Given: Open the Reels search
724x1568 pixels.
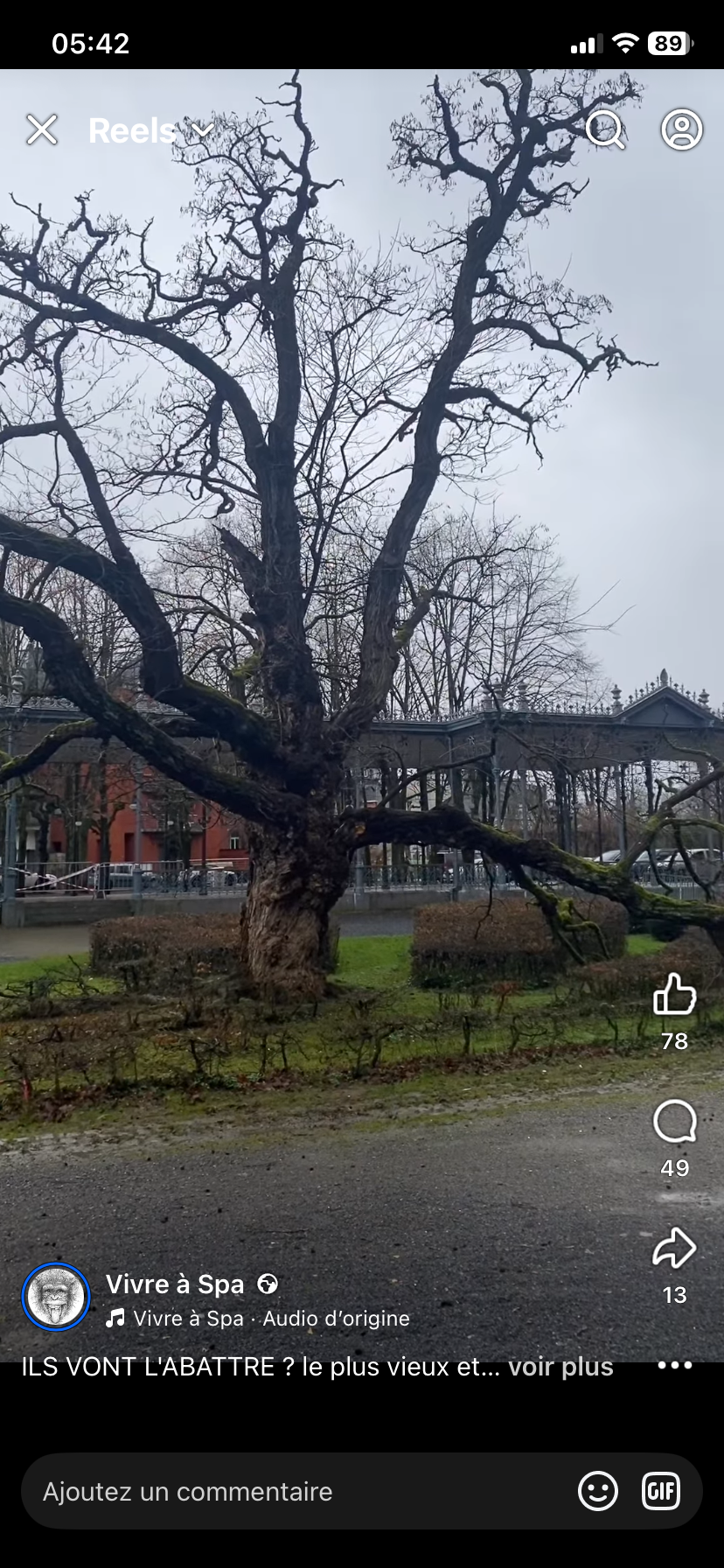Looking at the screenshot, I should (604, 130).
